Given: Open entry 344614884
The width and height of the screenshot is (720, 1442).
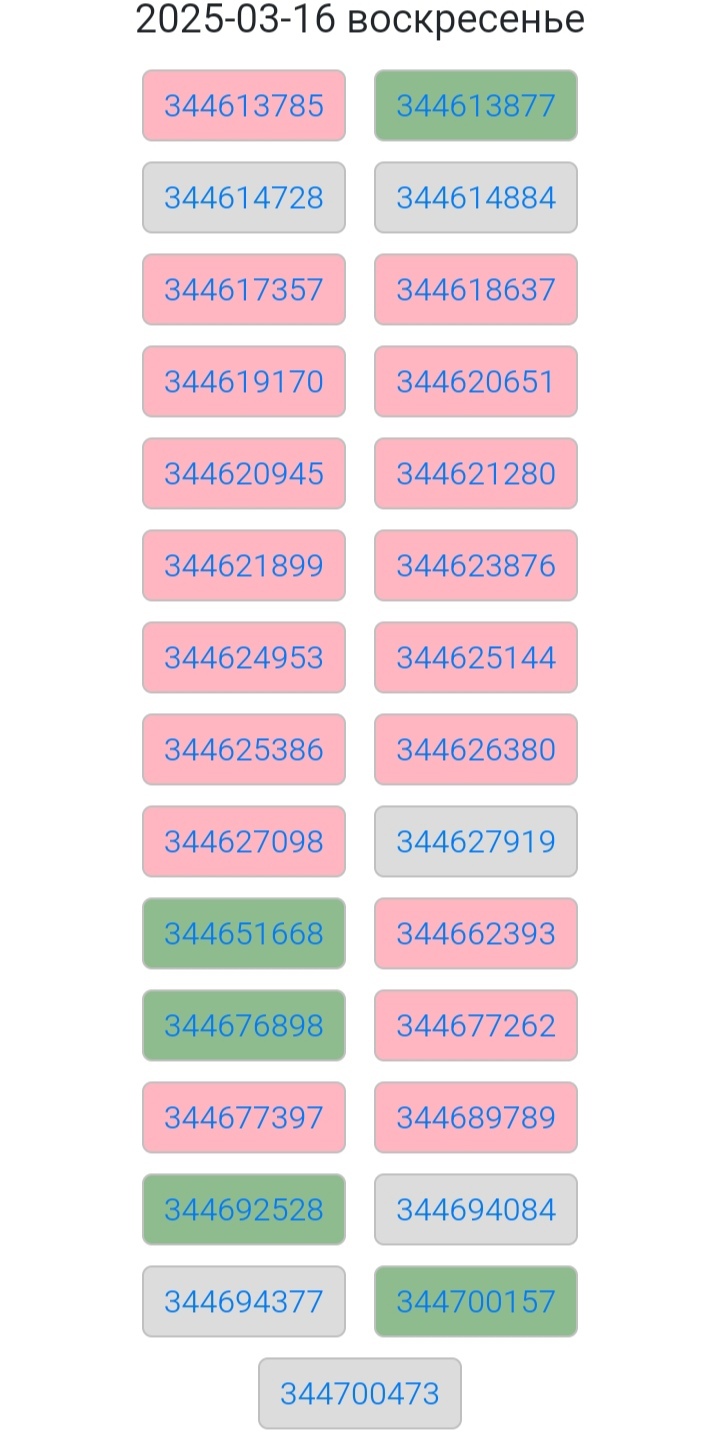Looking at the screenshot, I should (x=476, y=197).
